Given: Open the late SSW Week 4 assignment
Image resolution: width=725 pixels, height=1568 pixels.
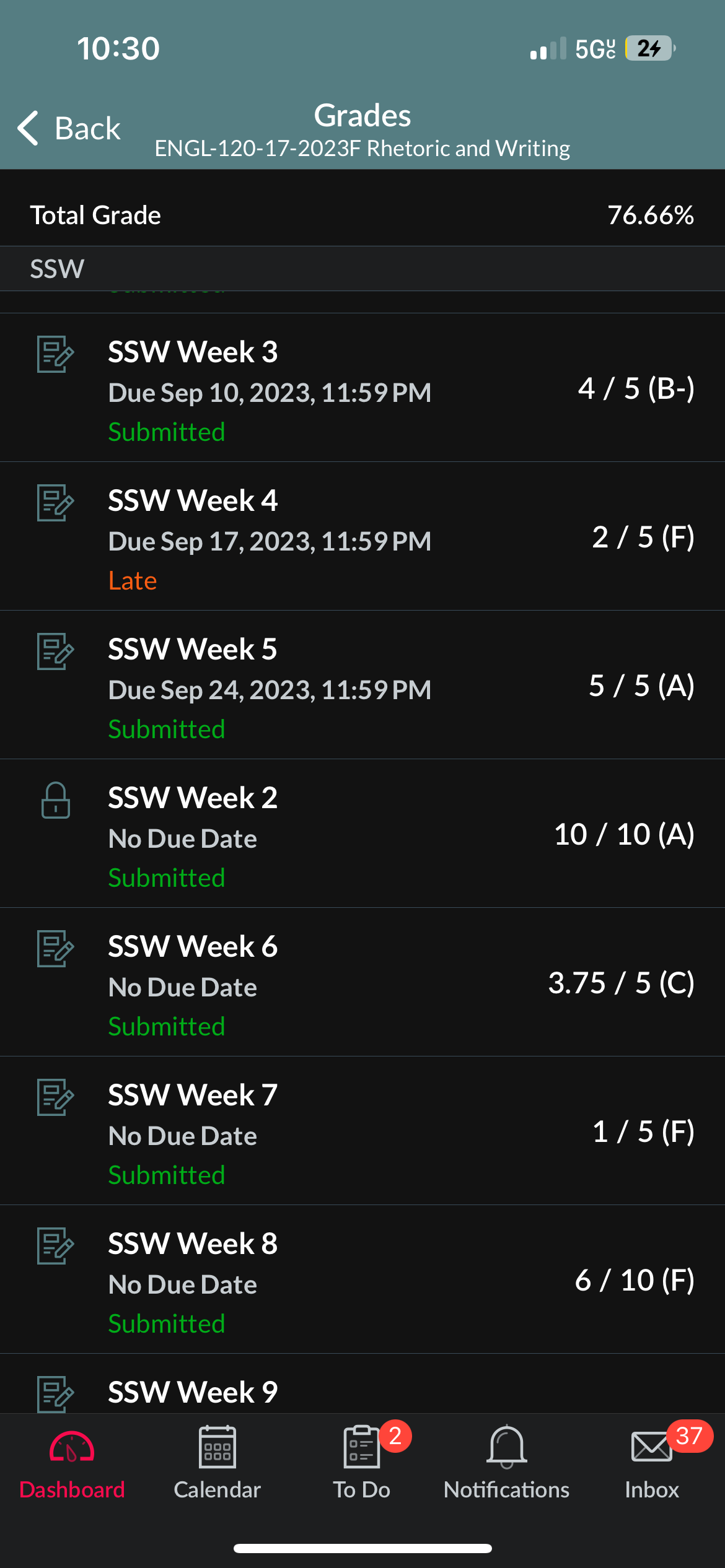Looking at the screenshot, I should pyautogui.click(x=362, y=536).
